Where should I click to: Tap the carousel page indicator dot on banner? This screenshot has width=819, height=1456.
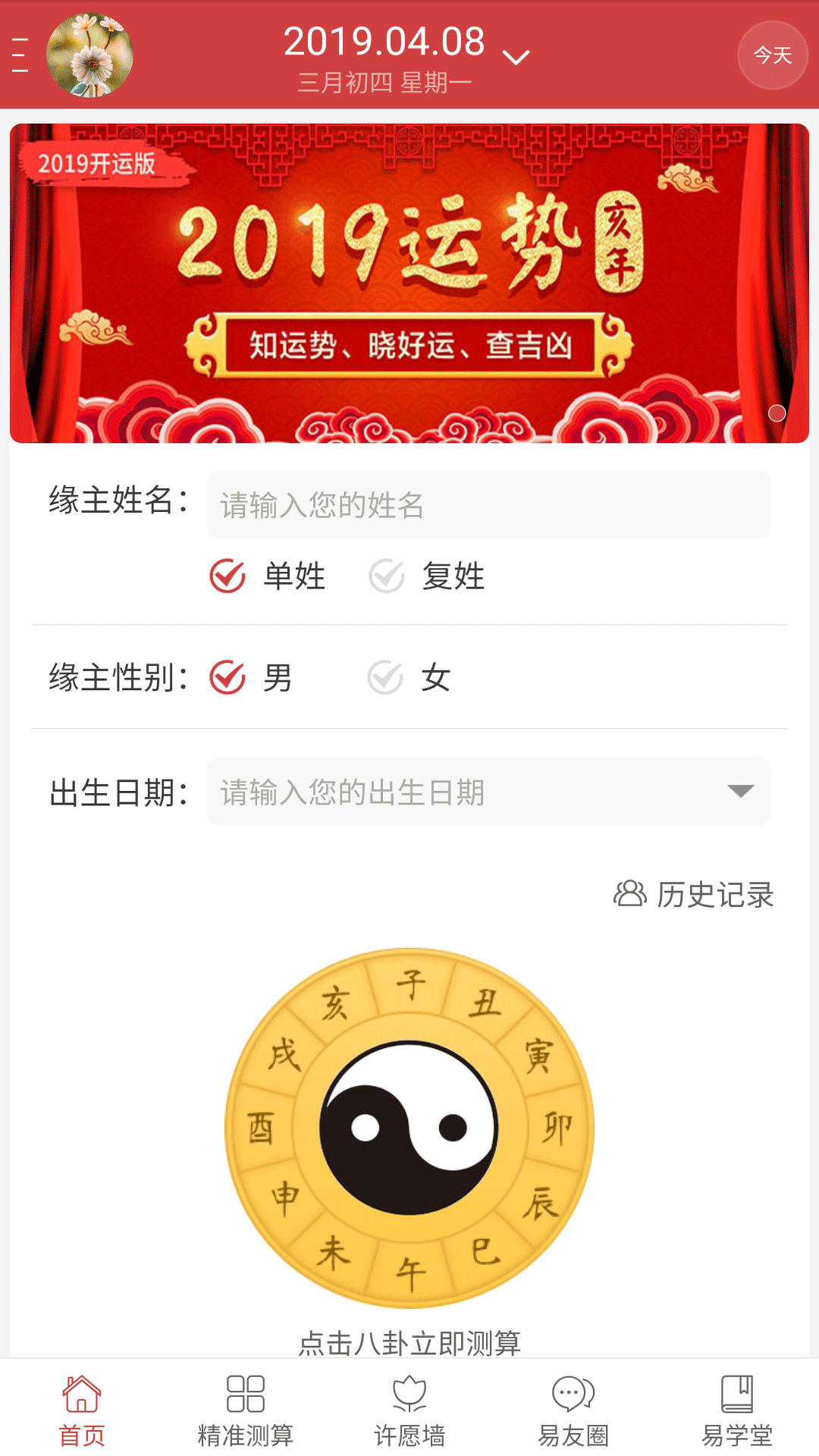tap(778, 413)
